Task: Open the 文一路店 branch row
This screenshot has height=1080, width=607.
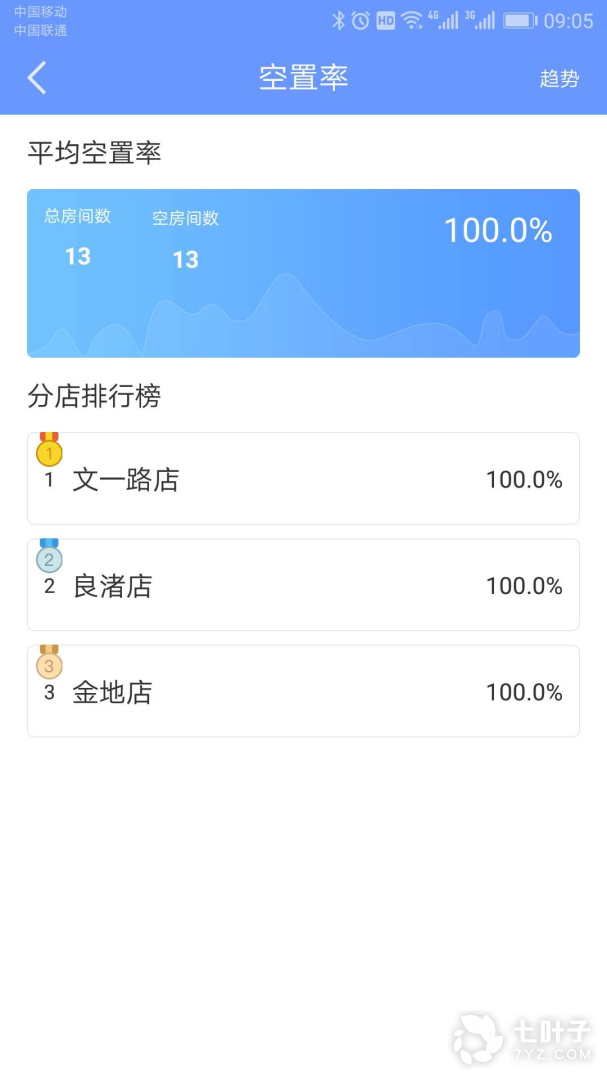Action: click(x=303, y=479)
